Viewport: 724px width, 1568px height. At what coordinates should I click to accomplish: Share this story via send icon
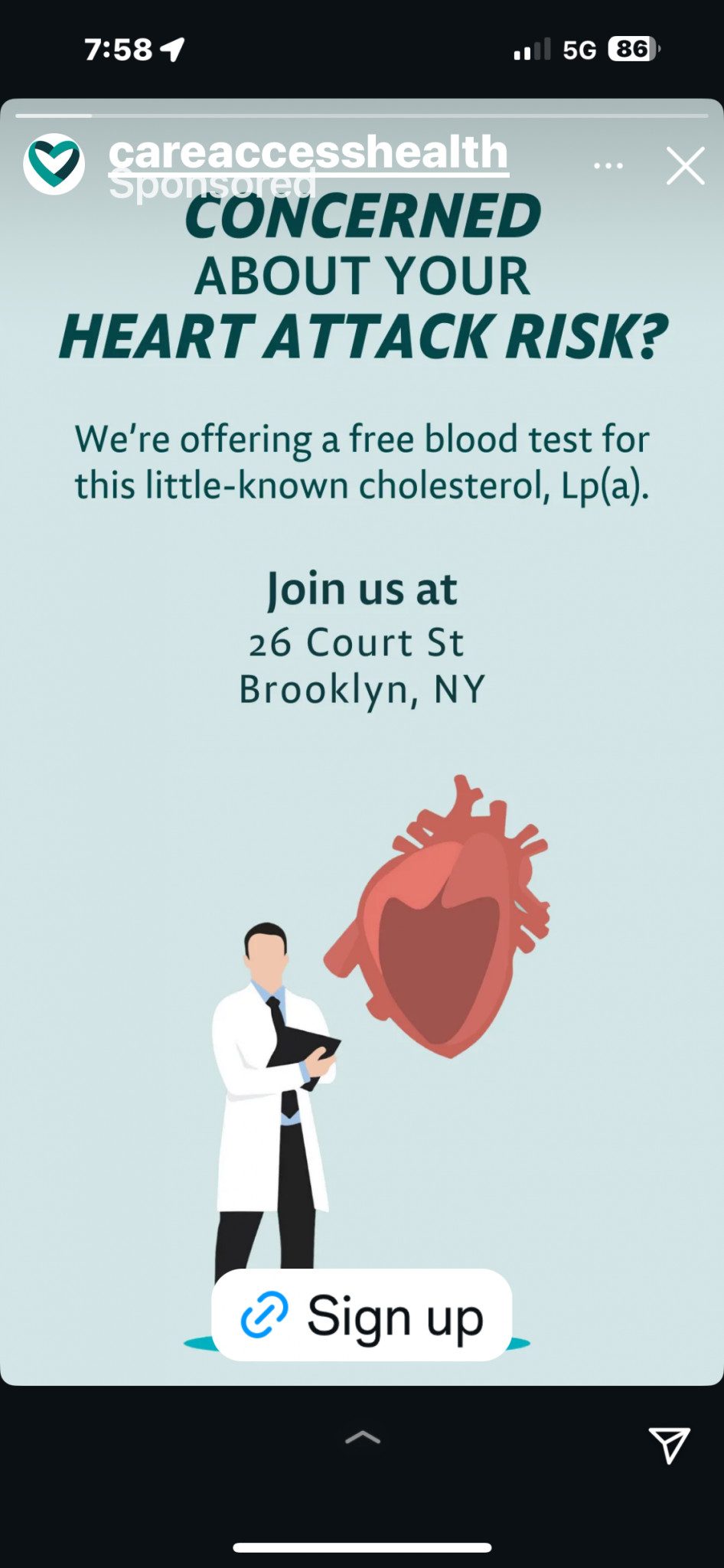pyautogui.click(x=669, y=1444)
